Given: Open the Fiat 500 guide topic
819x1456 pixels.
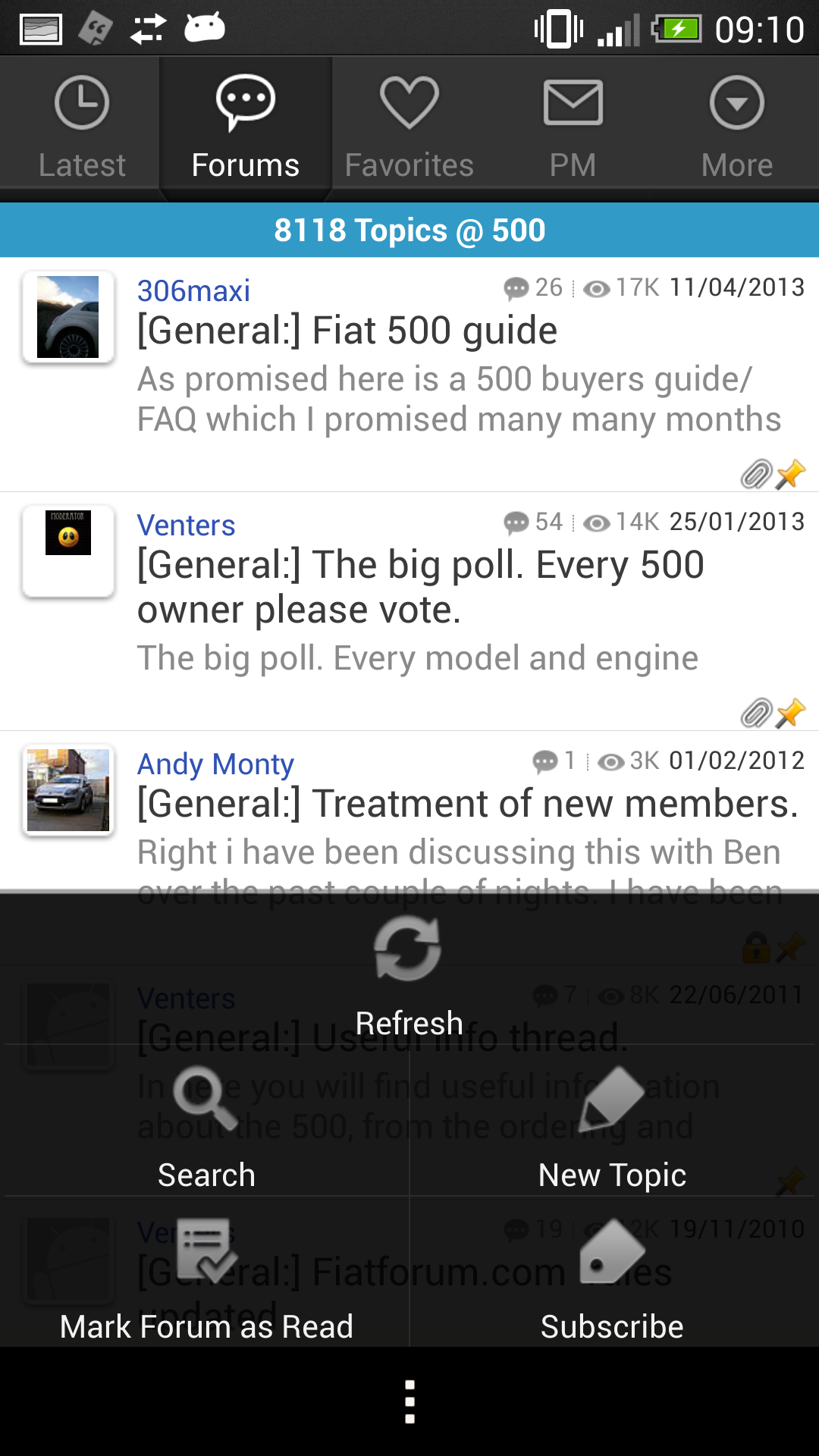Looking at the screenshot, I should [409, 375].
